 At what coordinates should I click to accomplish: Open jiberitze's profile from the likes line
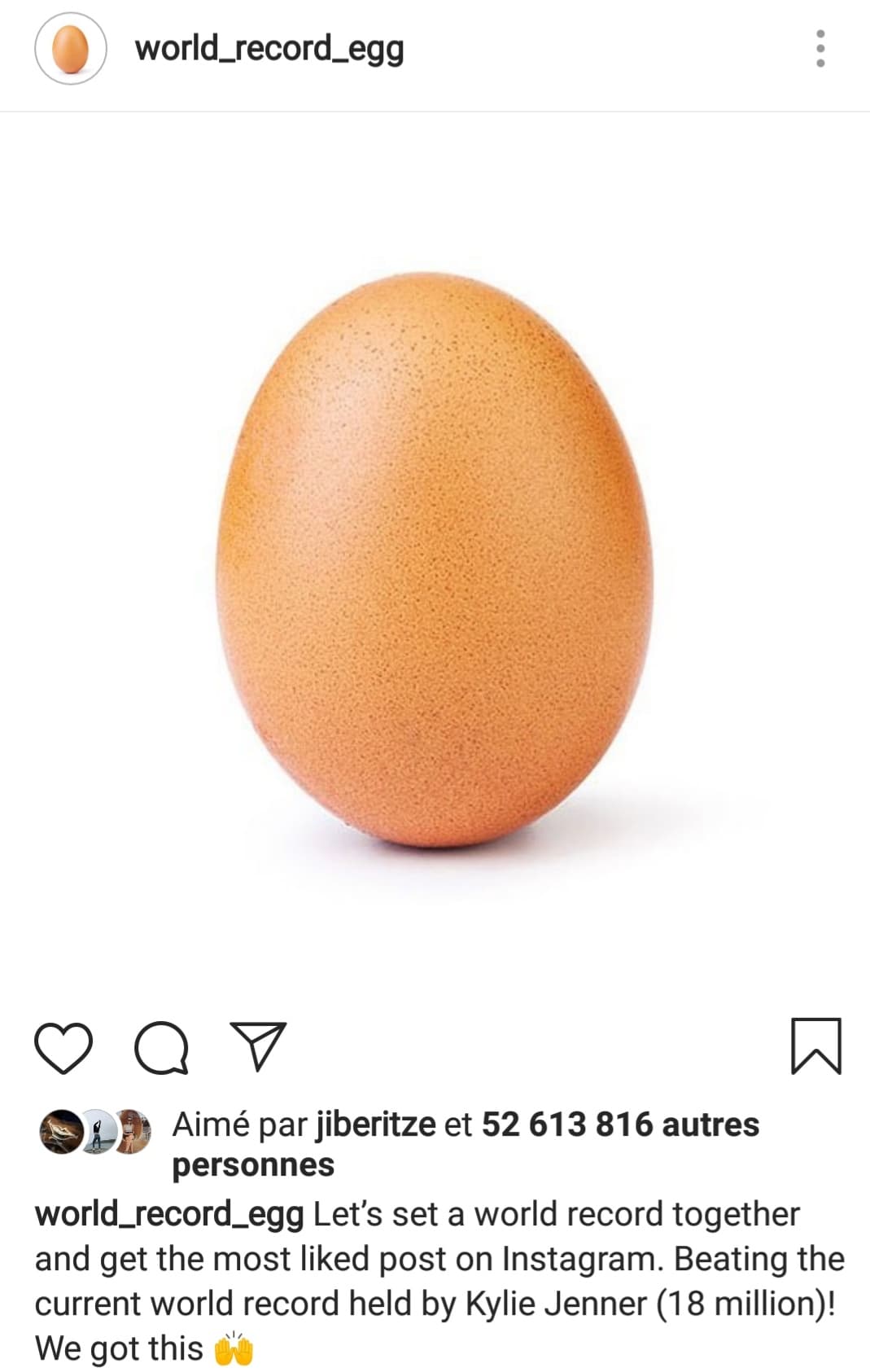(x=376, y=1124)
